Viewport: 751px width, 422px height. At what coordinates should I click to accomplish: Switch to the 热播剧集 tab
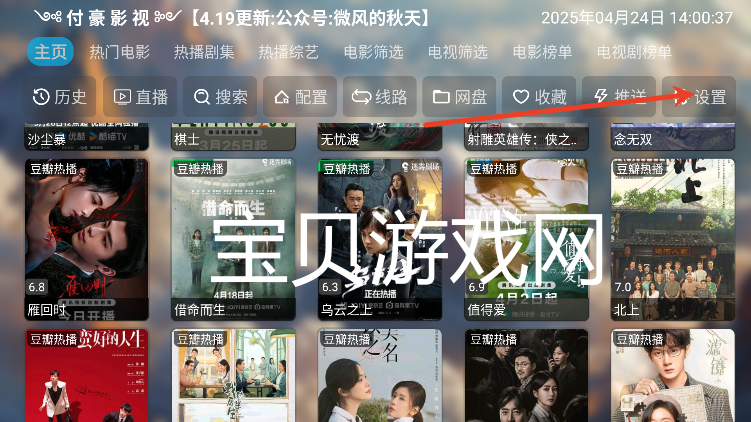204,52
